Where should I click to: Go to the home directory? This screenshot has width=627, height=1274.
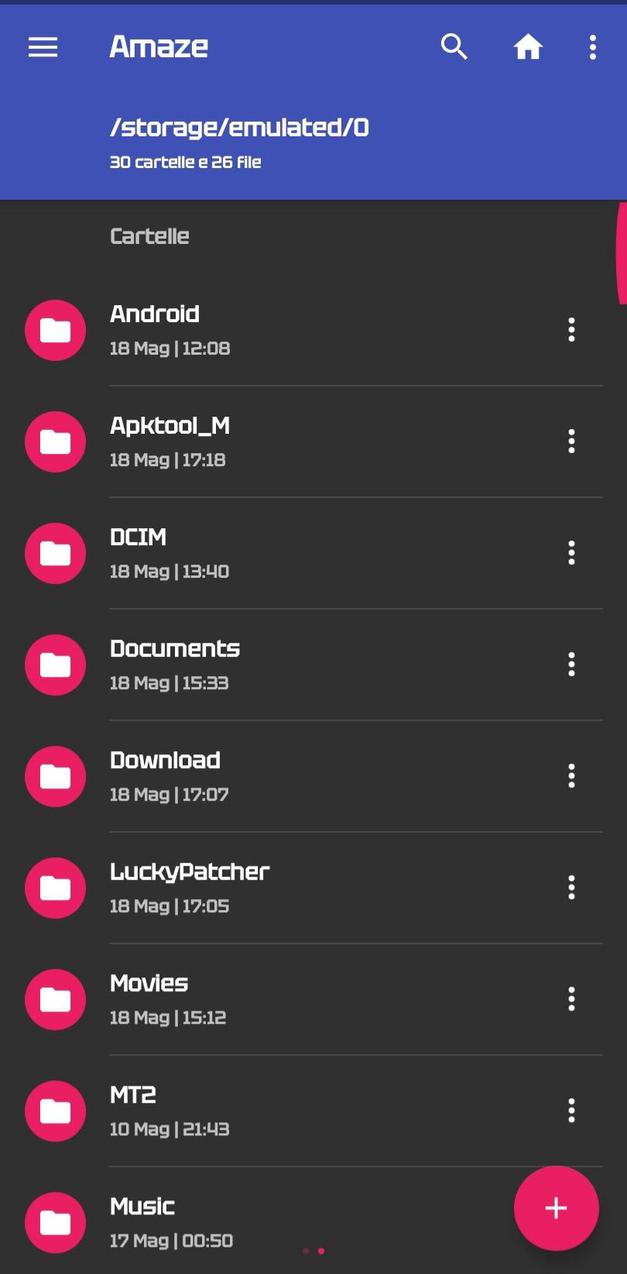tap(528, 47)
